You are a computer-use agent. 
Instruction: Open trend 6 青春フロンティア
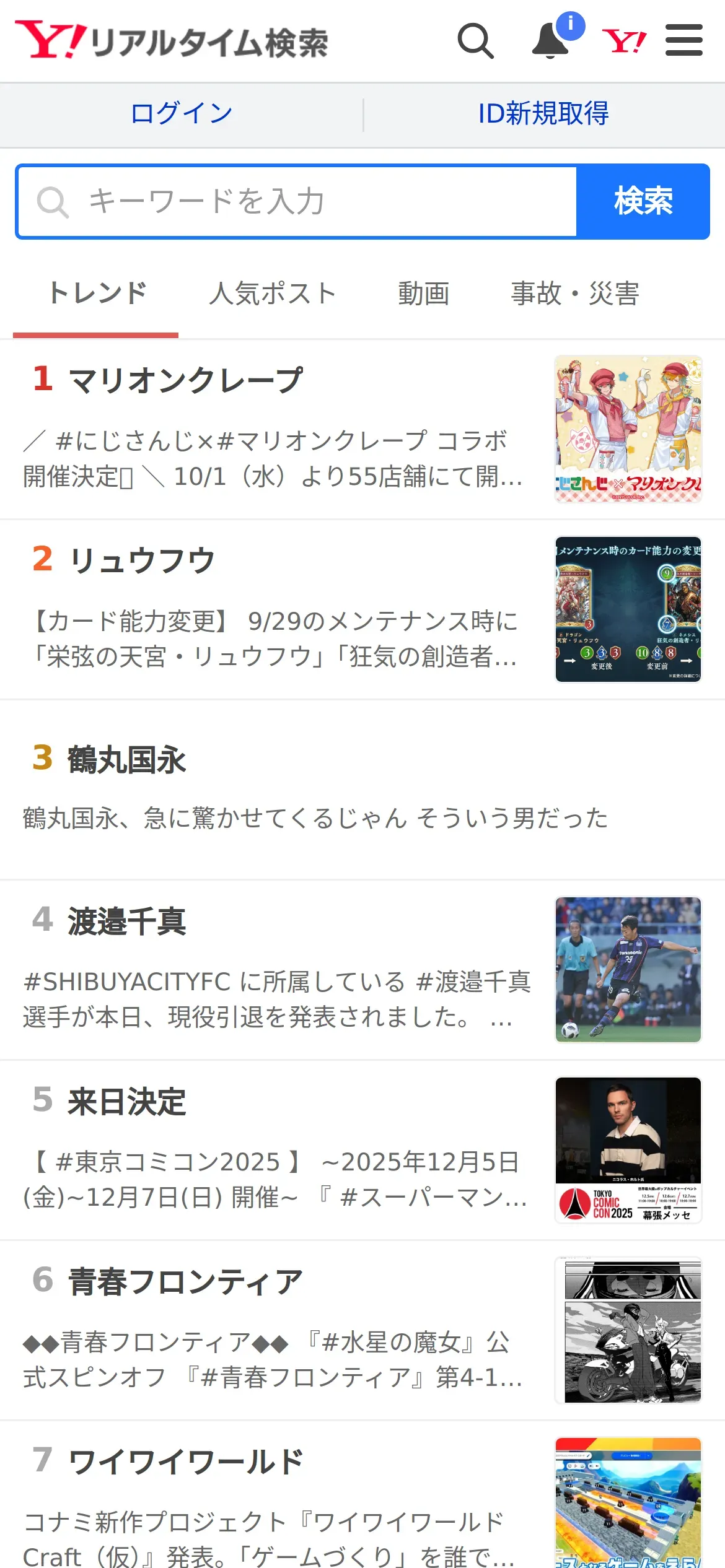(362, 1330)
